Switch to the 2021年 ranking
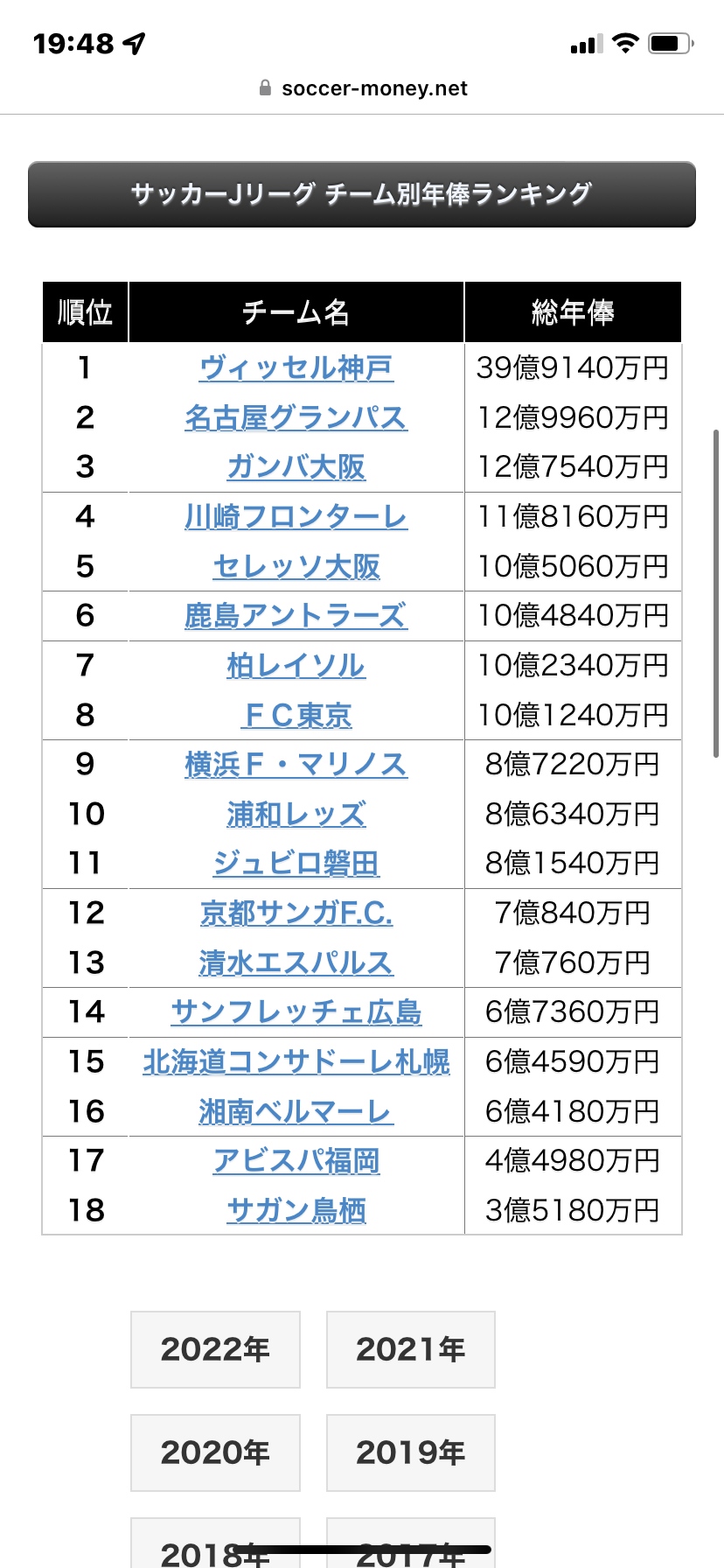Image resolution: width=724 pixels, height=1568 pixels. point(411,1349)
